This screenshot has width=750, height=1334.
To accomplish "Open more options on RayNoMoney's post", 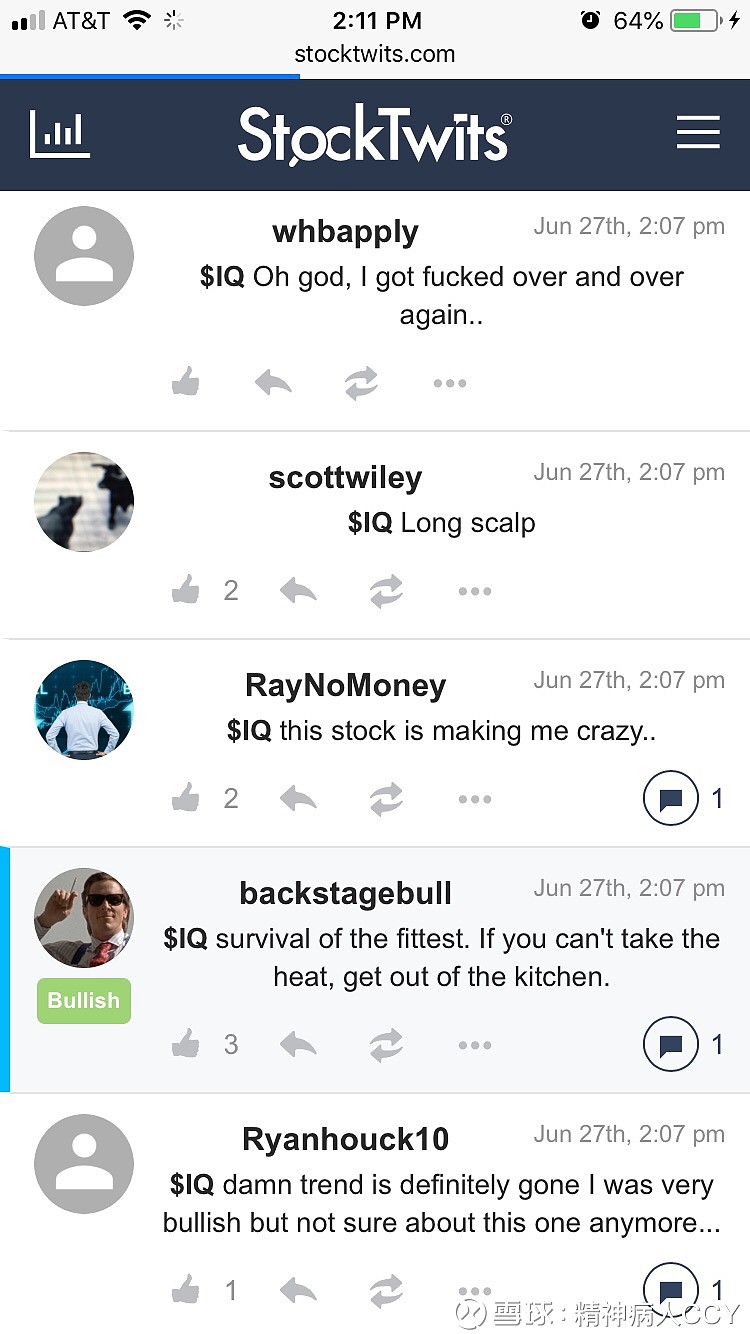I will [475, 799].
